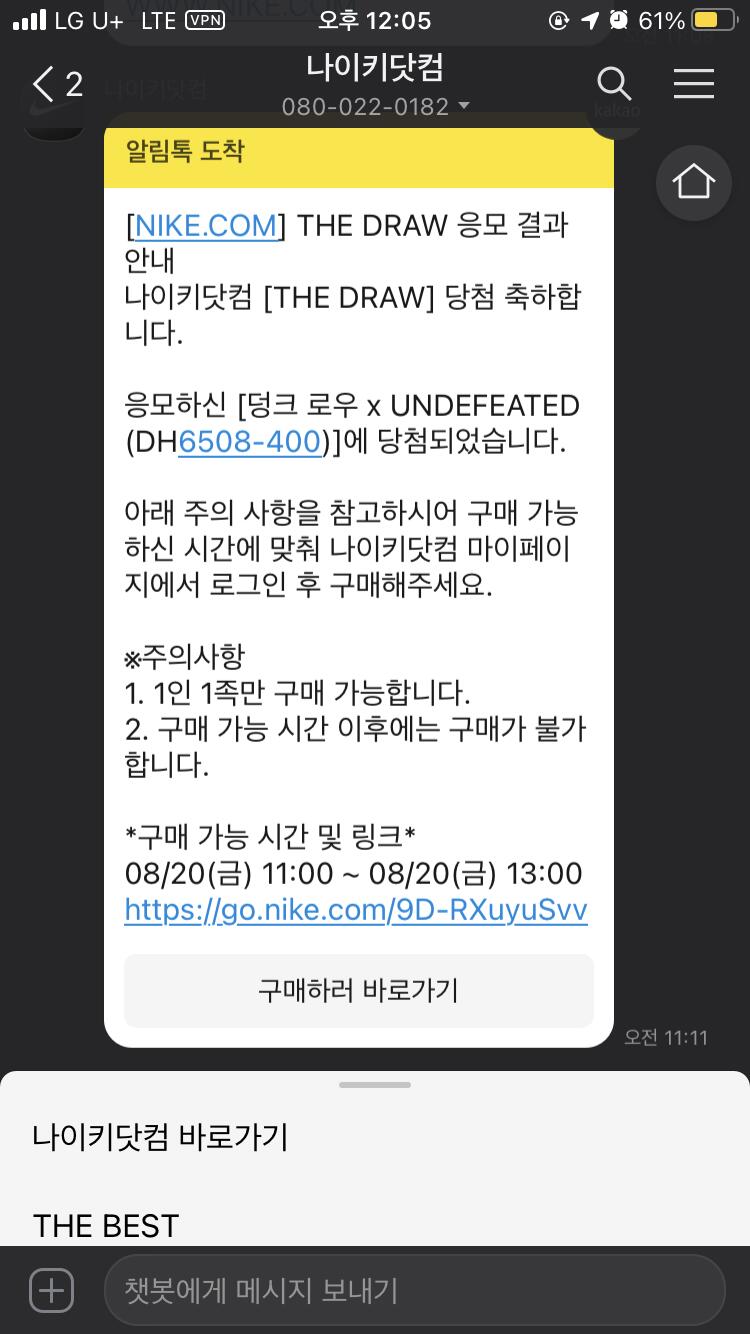Tap the chatbot menu sheet drag handle
This screenshot has width=750, height=1334.
click(x=375, y=1085)
